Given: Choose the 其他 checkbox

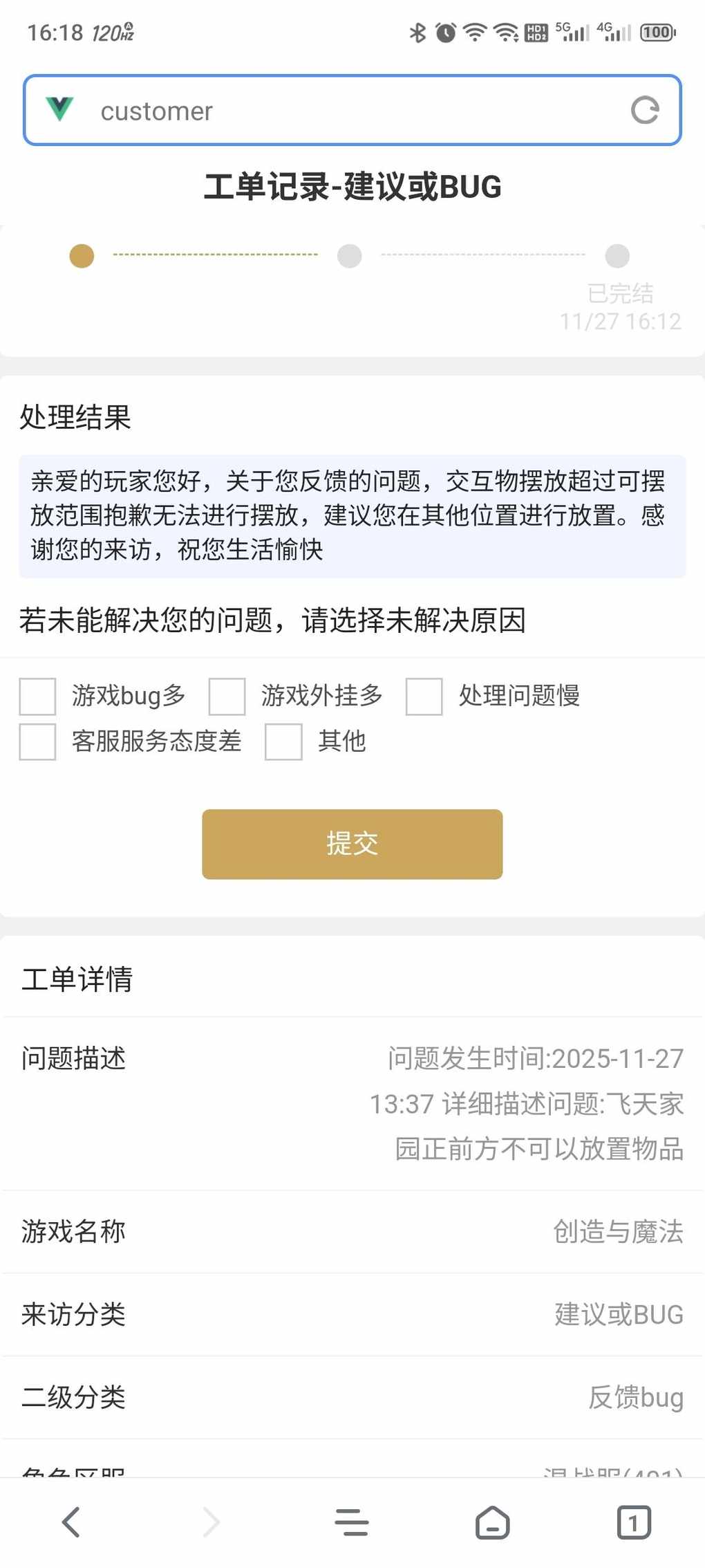Looking at the screenshot, I should click(x=283, y=741).
